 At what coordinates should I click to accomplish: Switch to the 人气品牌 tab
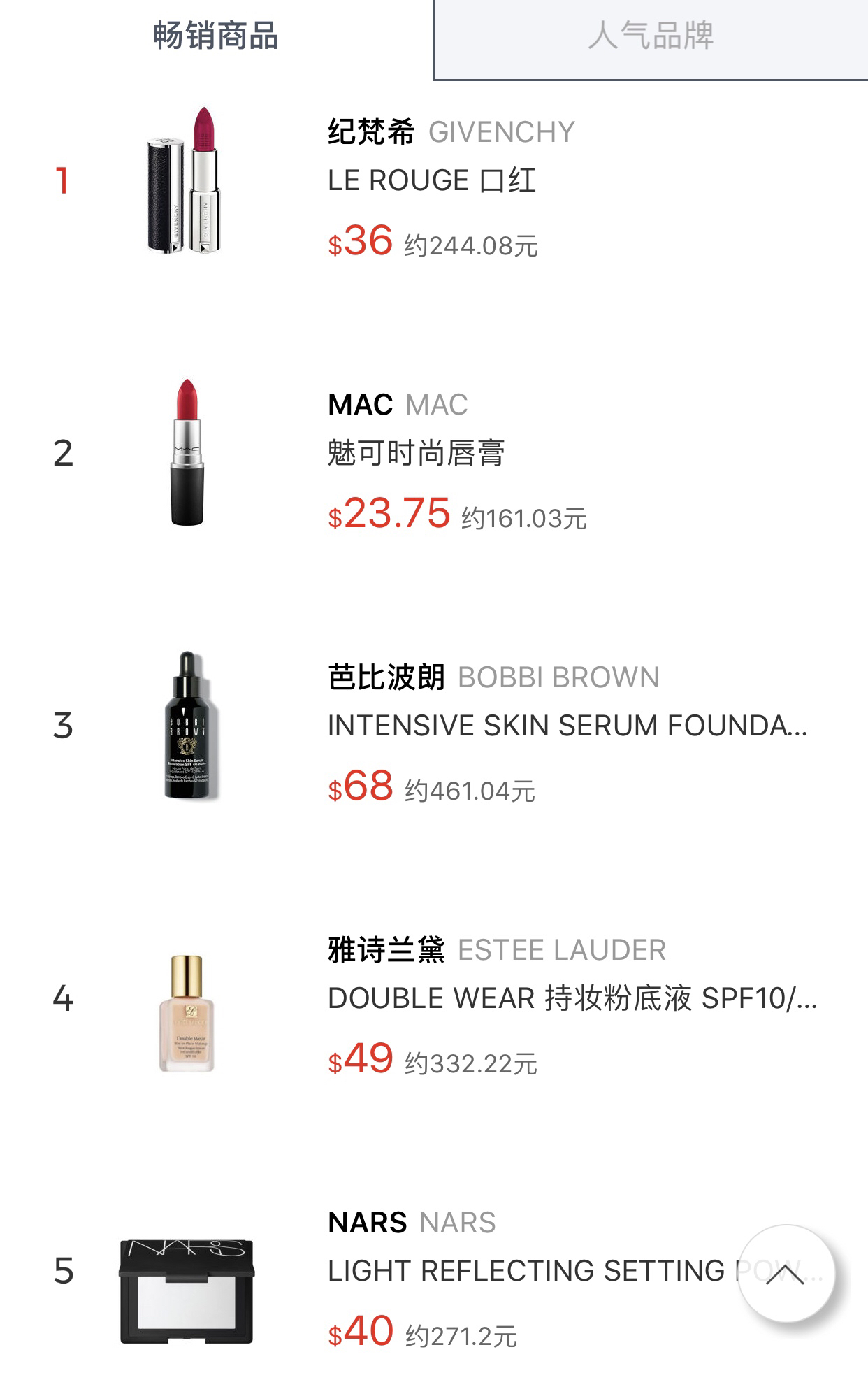click(650, 36)
